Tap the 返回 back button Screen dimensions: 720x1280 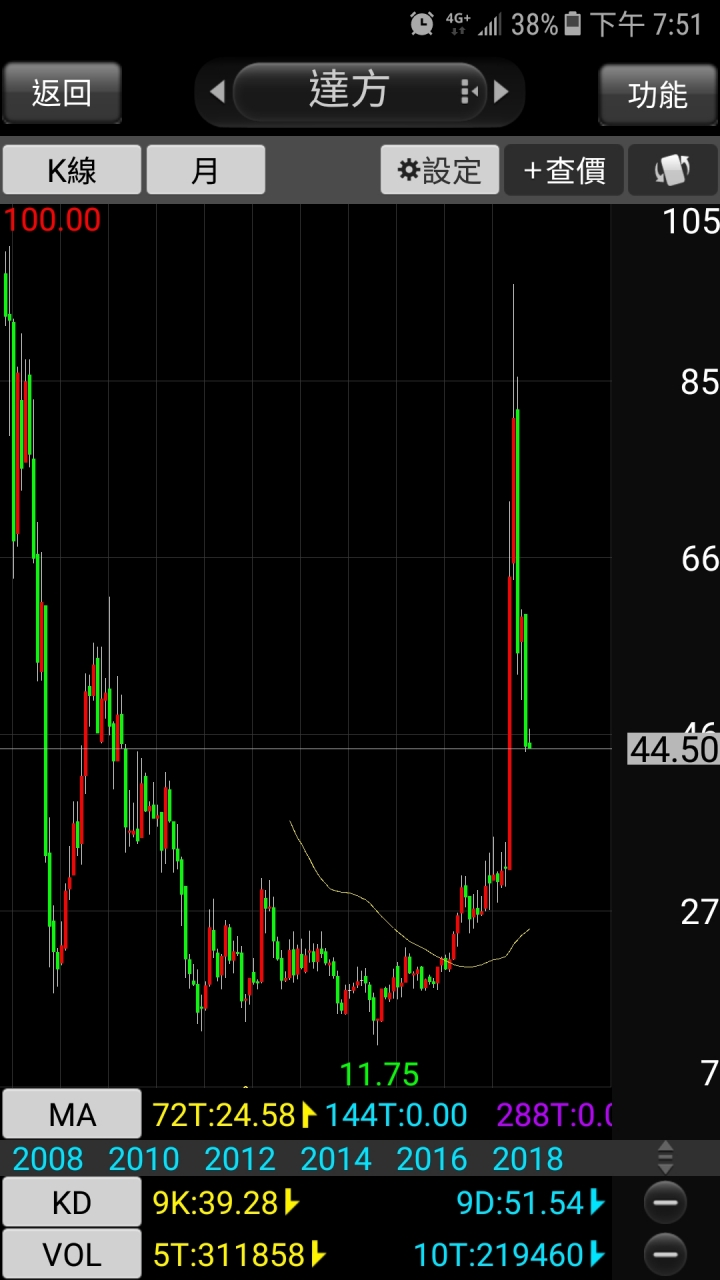[x=62, y=93]
